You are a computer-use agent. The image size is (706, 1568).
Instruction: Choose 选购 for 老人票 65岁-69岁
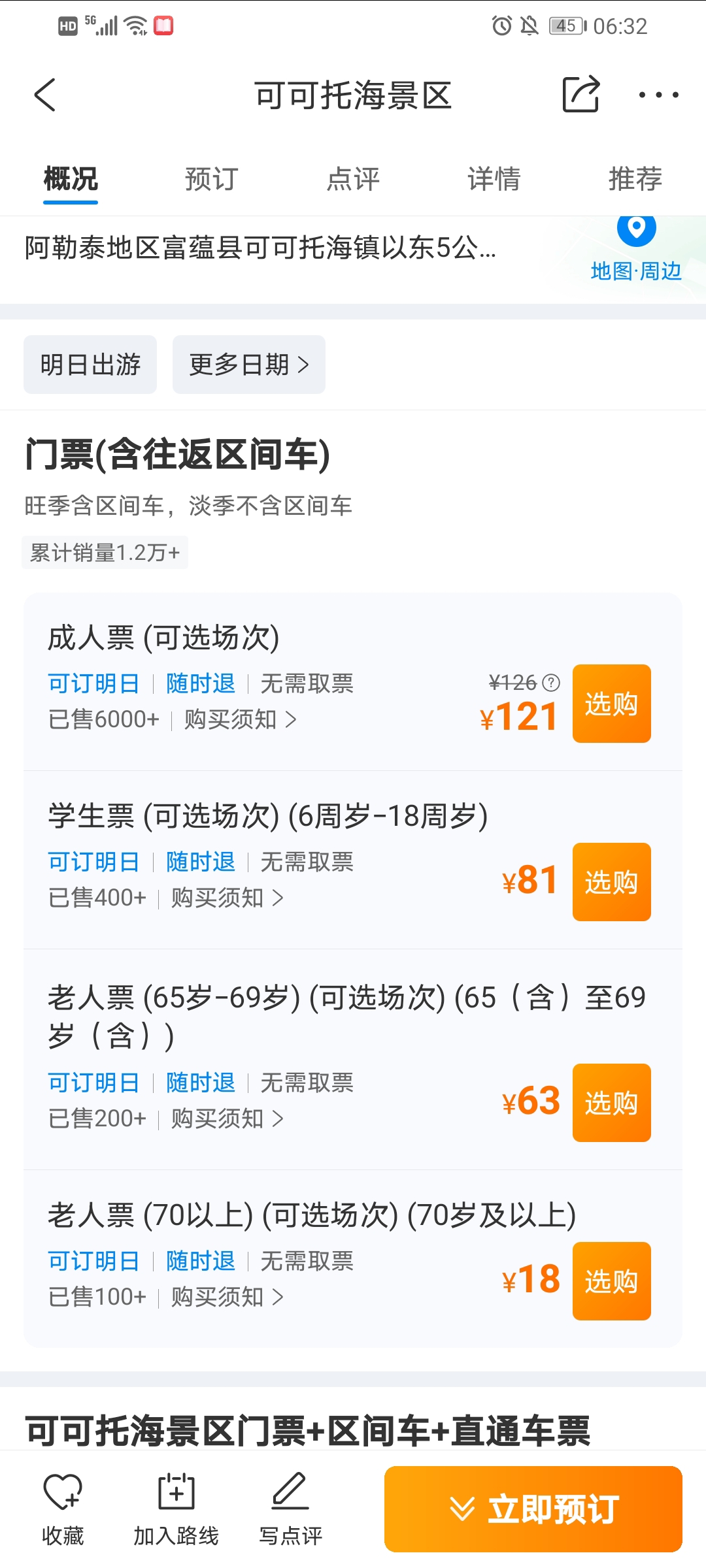pyautogui.click(x=612, y=1103)
